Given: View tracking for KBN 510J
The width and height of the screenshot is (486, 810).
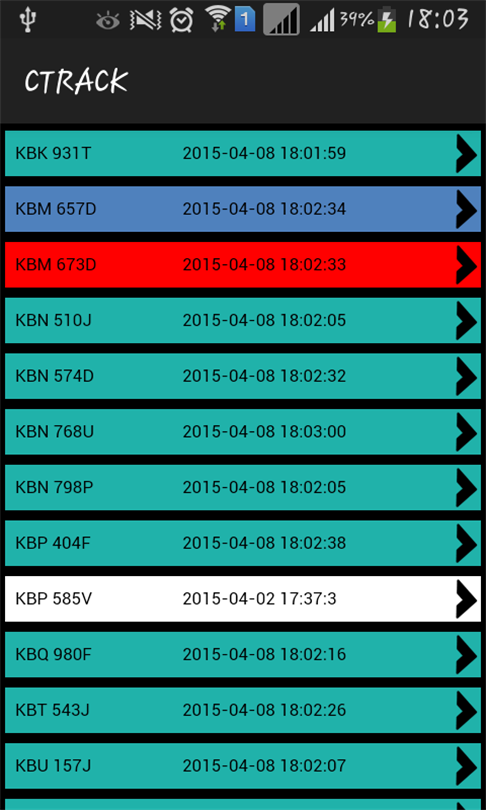Looking at the screenshot, I should tap(243, 321).
